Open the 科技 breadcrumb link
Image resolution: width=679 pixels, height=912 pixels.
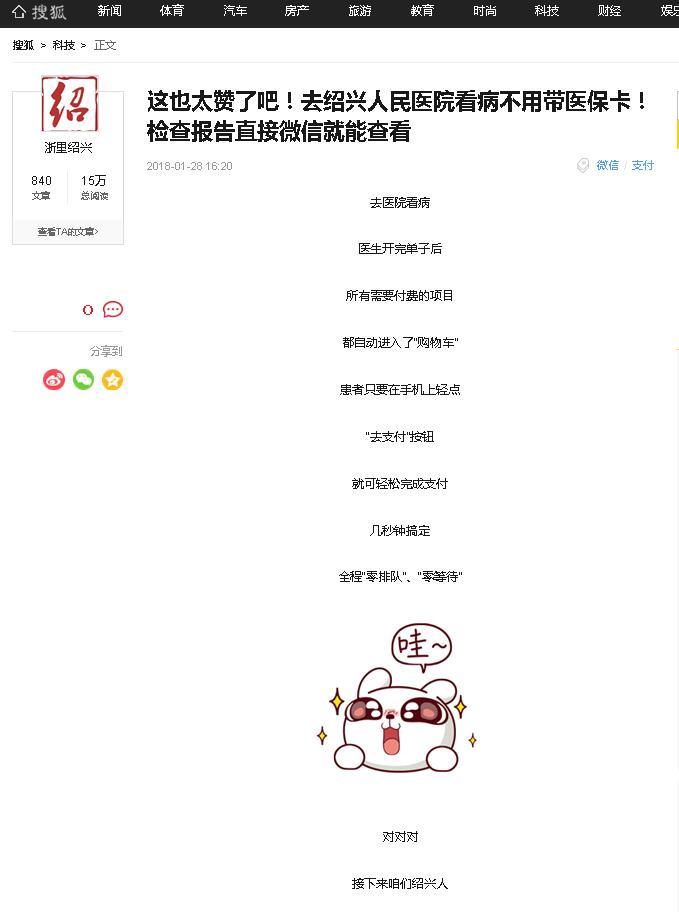click(x=64, y=45)
